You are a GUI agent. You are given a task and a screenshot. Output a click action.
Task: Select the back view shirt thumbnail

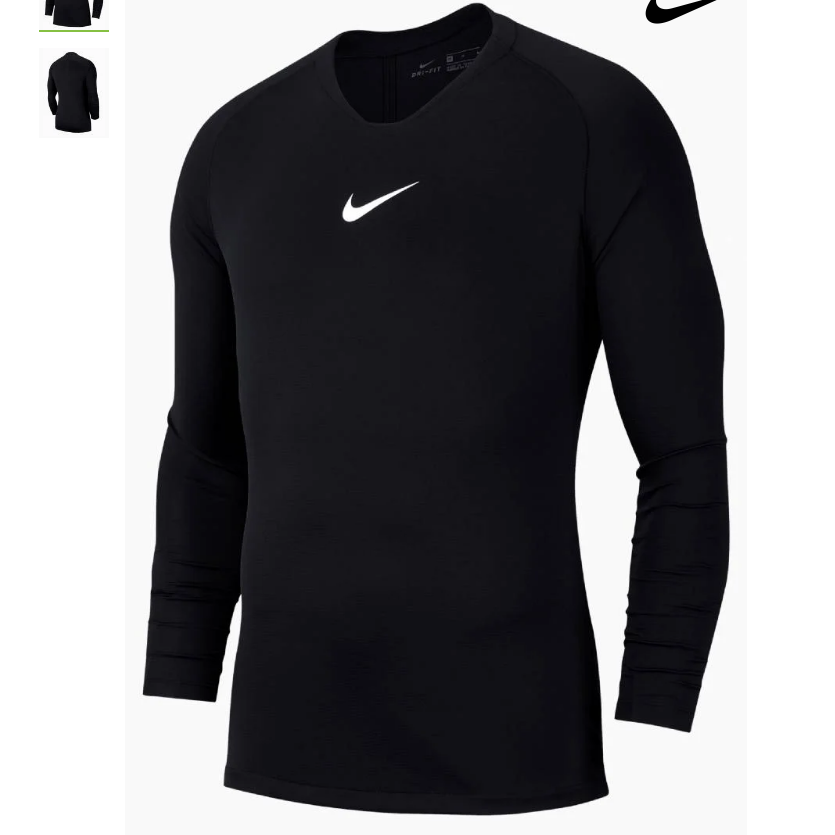pos(74,93)
